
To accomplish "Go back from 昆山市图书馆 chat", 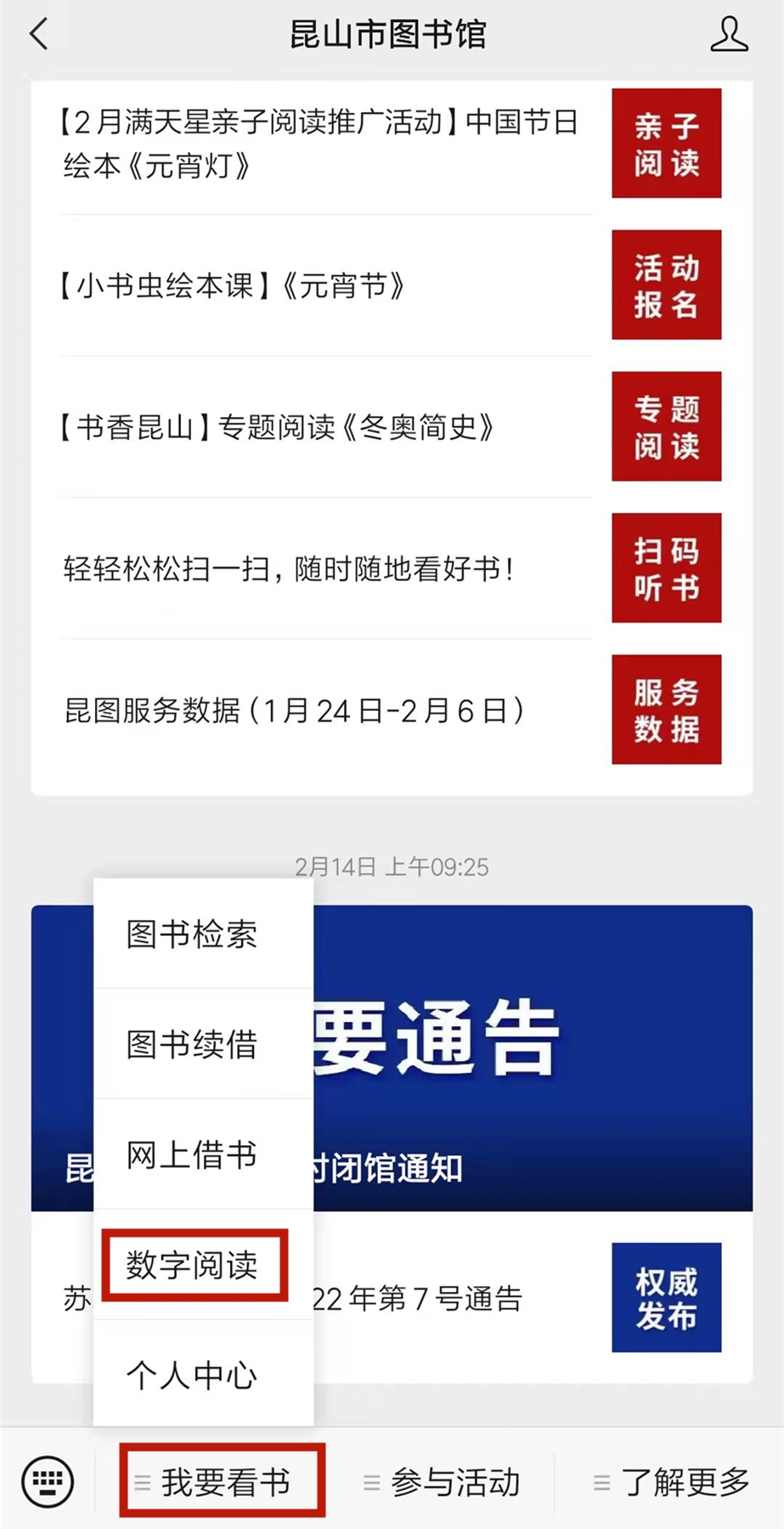I will [x=39, y=35].
